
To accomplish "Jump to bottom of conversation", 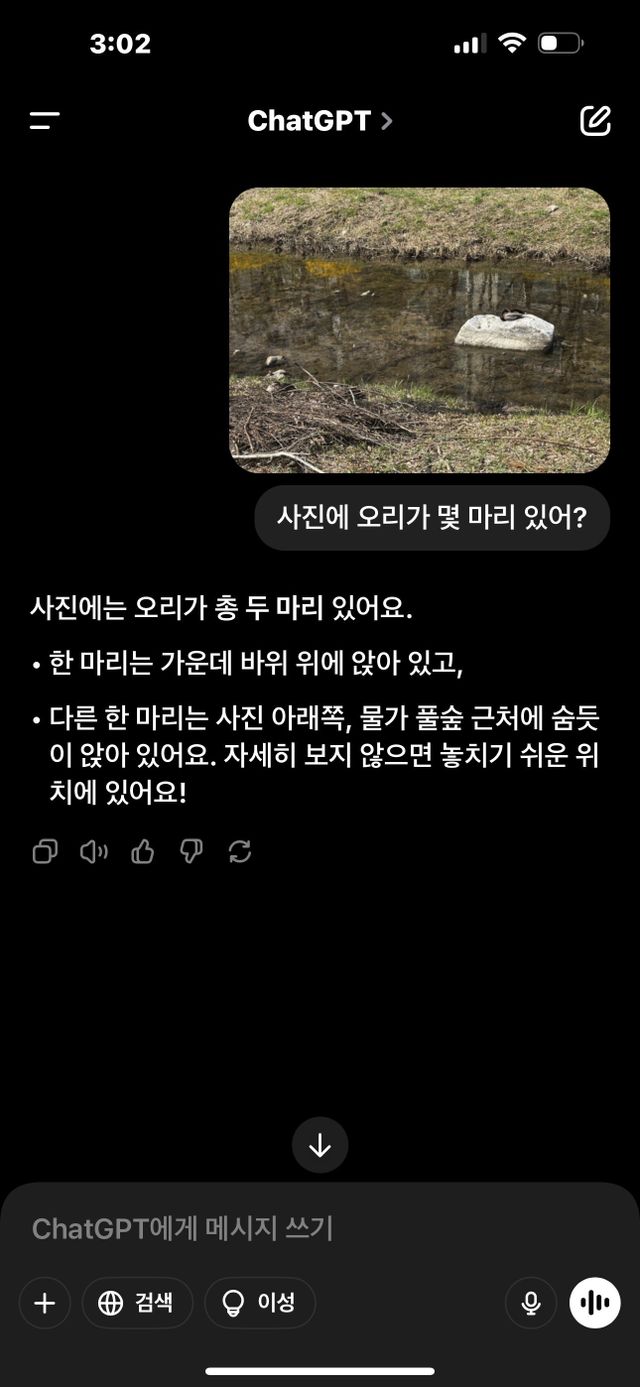I will tap(320, 1145).
